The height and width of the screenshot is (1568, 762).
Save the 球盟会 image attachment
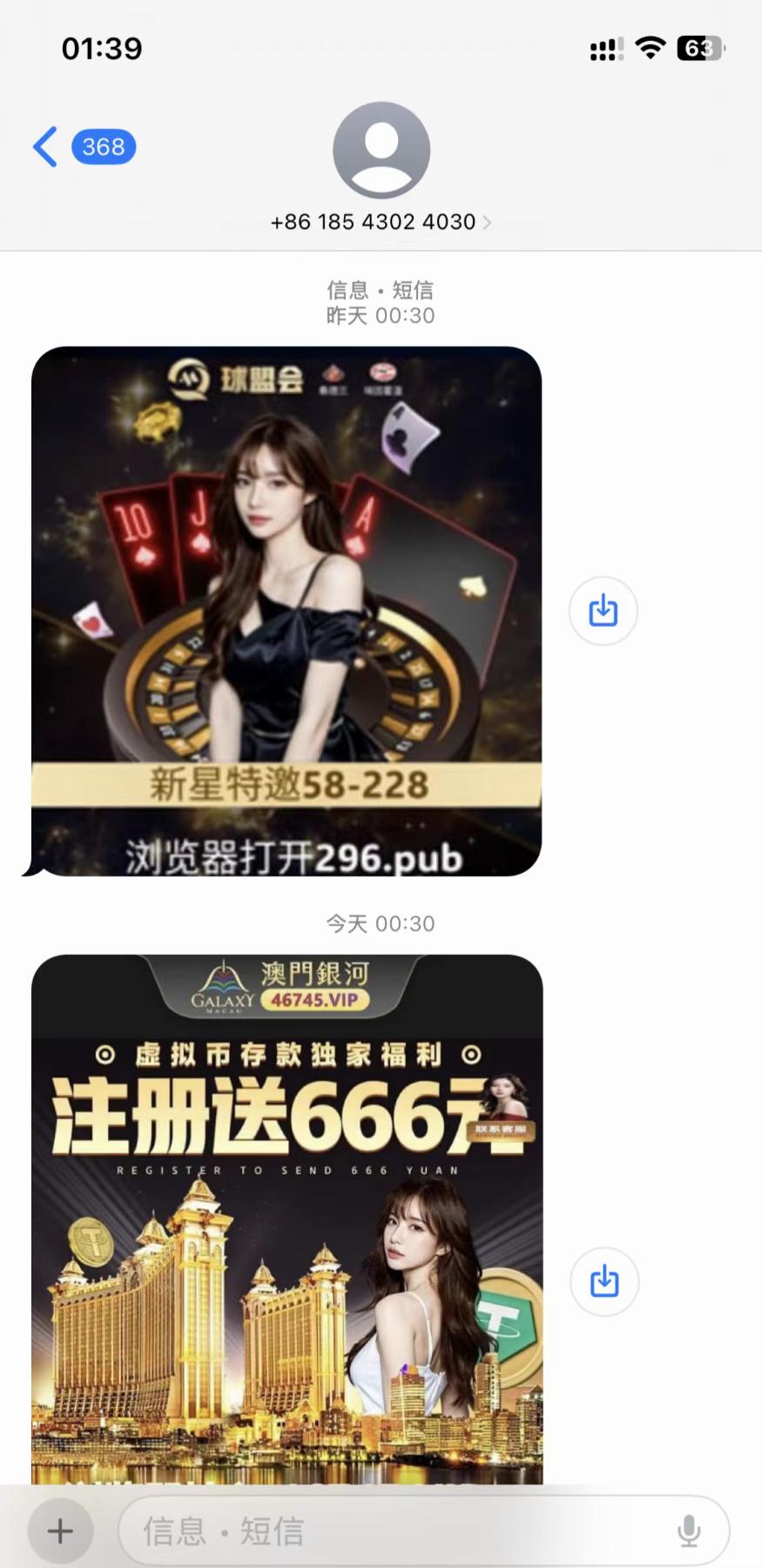point(603,611)
